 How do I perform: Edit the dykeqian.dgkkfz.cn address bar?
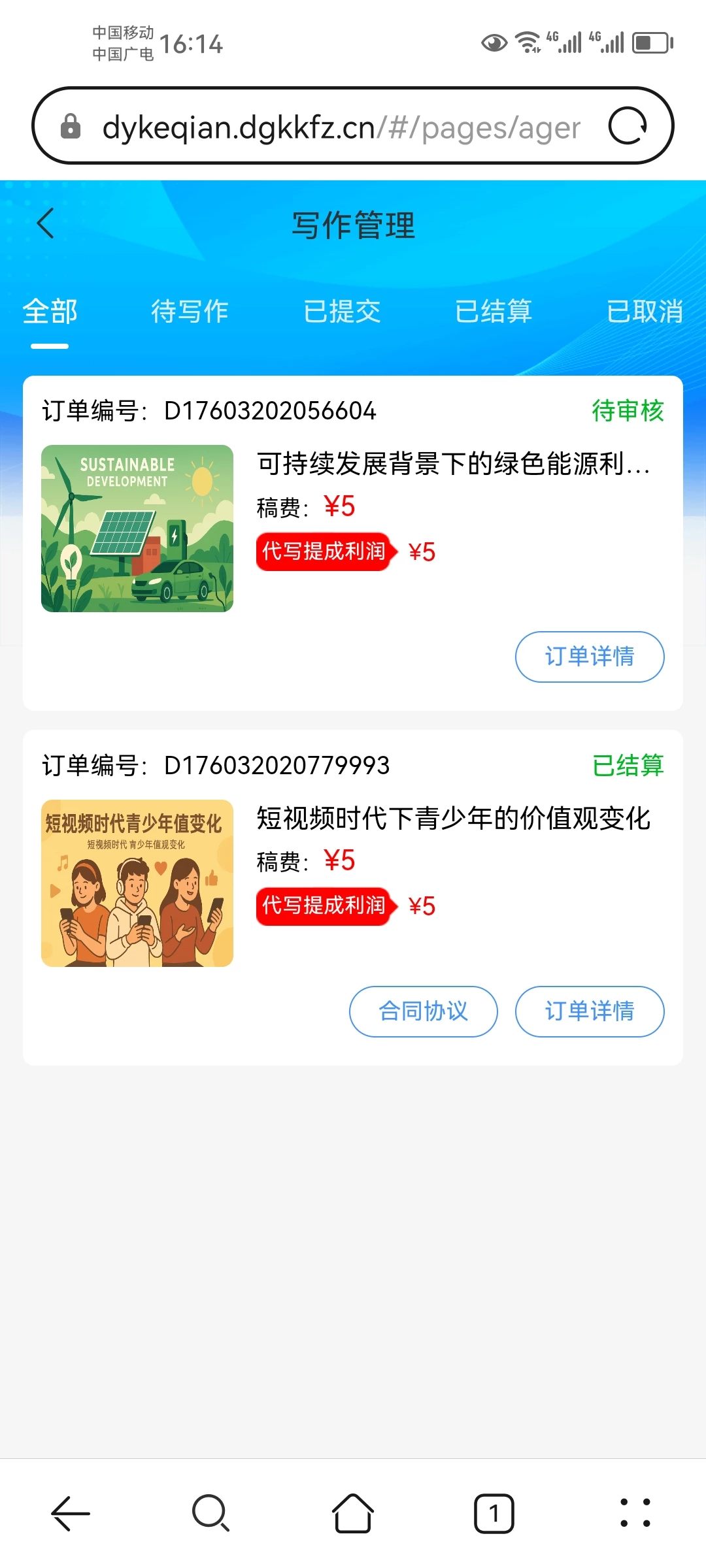pos(340,127)
